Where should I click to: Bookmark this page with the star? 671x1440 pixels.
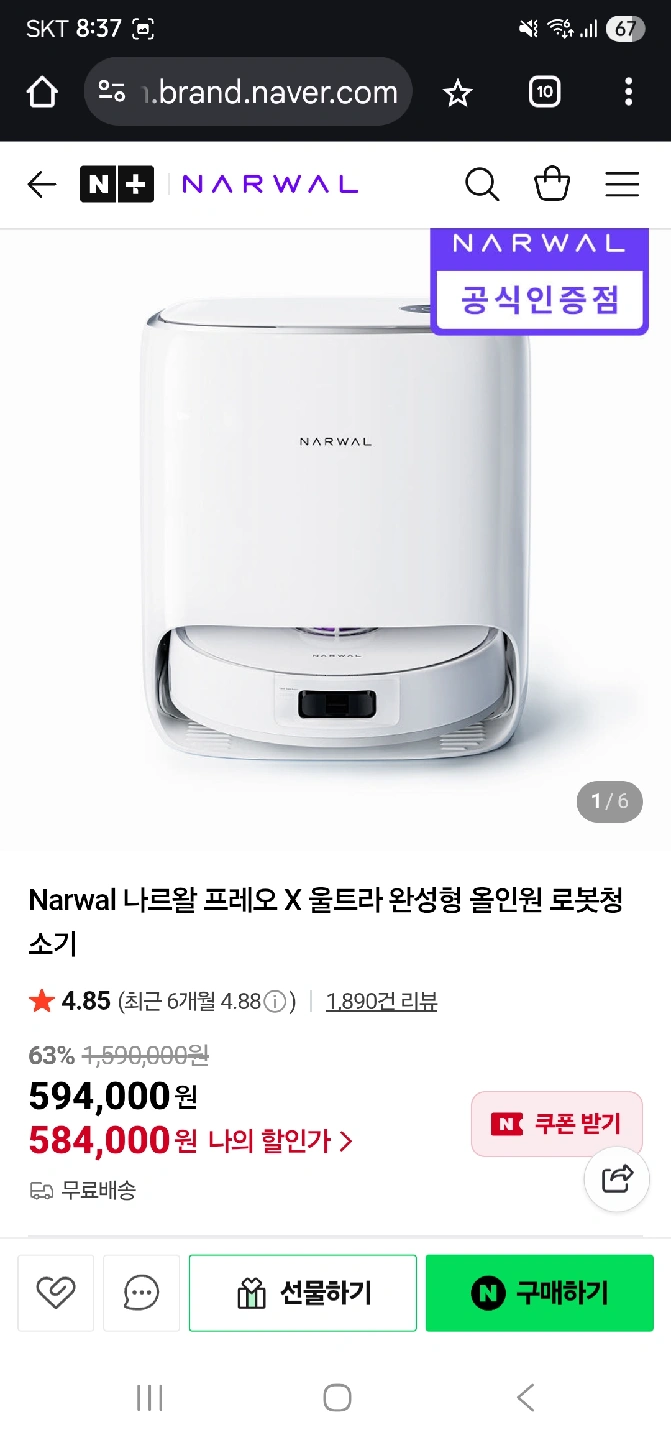(x=458, y=93)
